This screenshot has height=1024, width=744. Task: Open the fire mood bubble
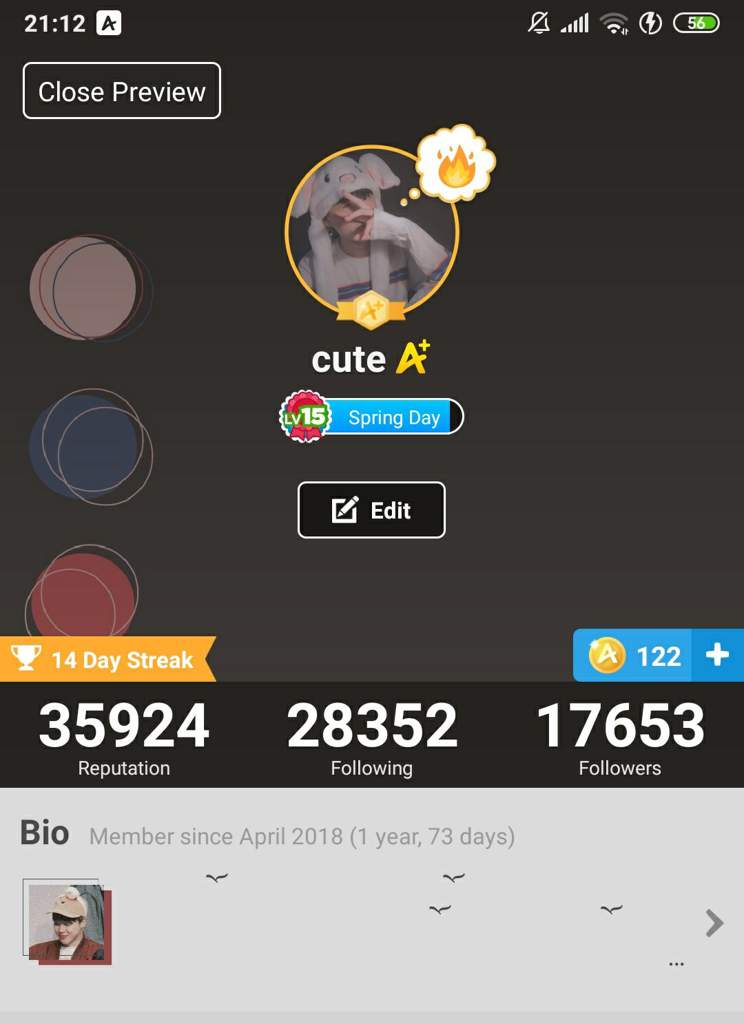tap(456, 163)
